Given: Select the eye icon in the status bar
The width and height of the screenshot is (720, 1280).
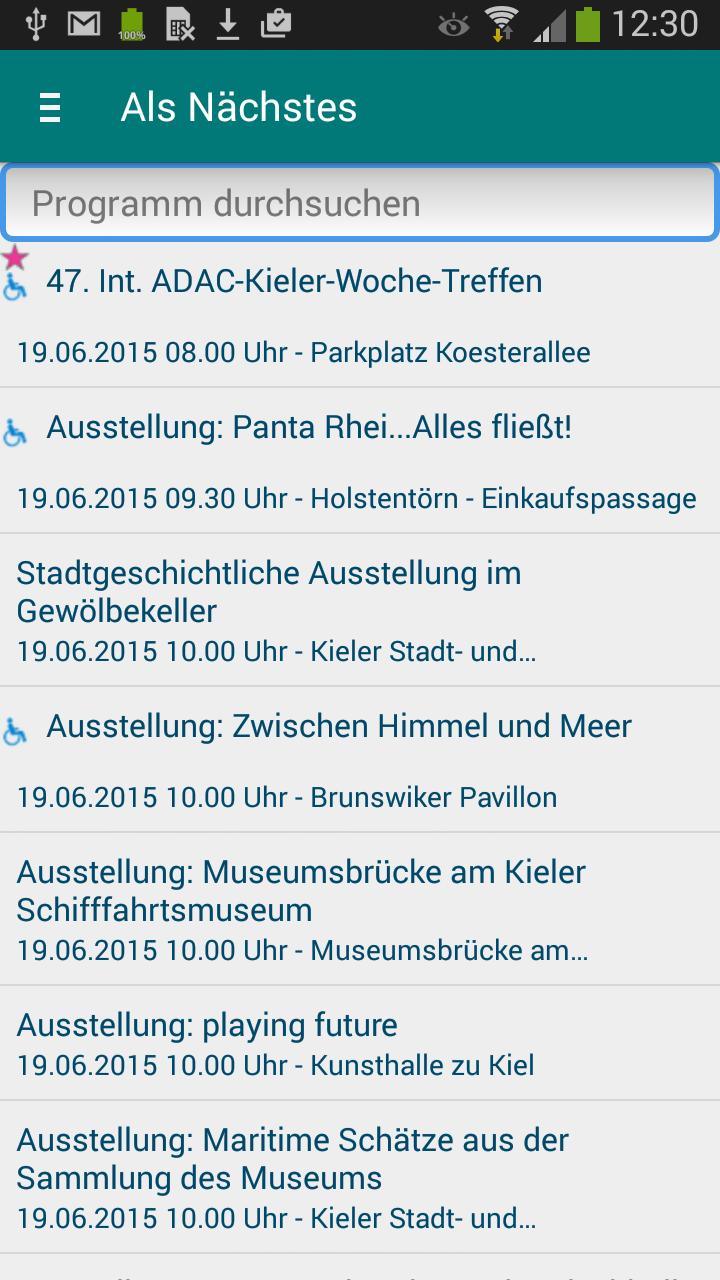Looking at the screenshot, I should 451,25.
